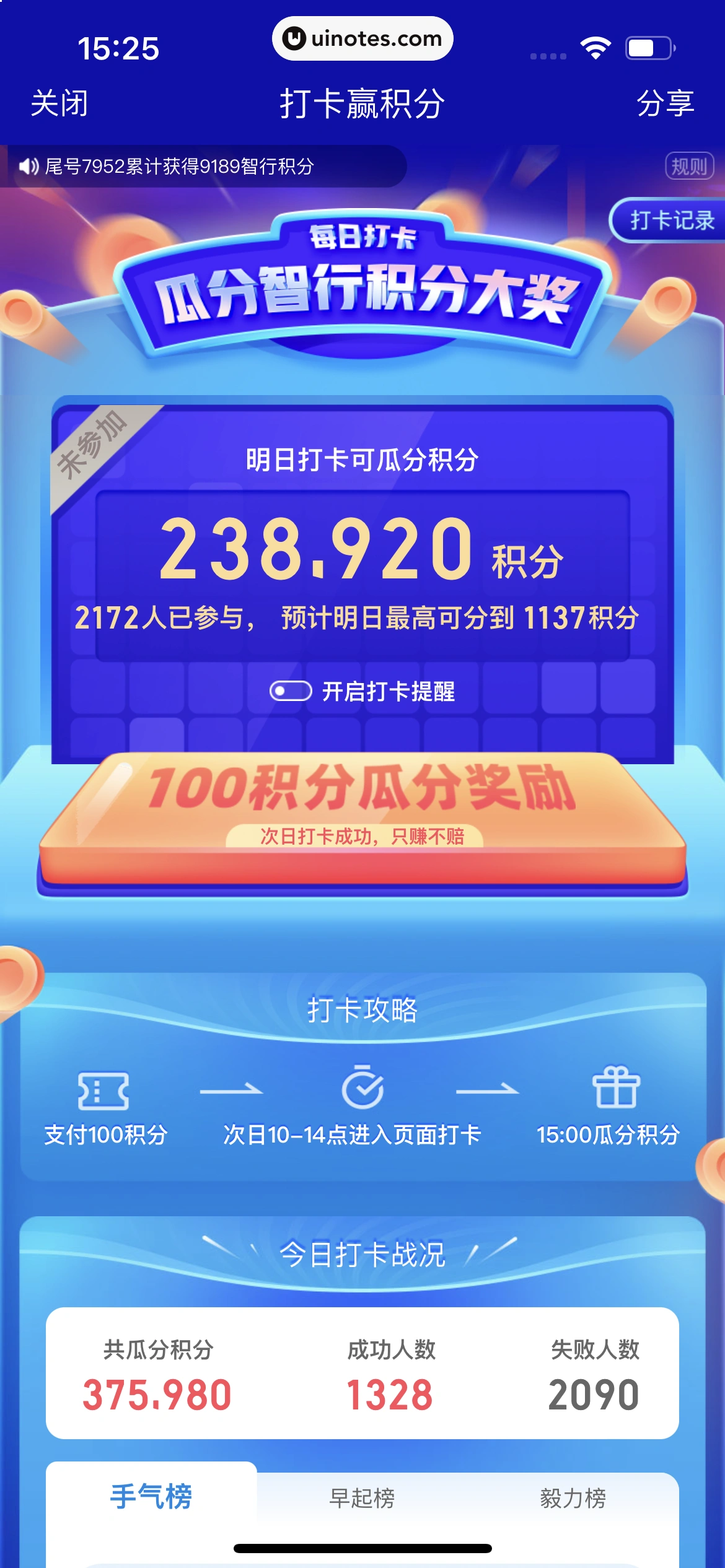Screen dimensions: 725x1568
Task: Open the 规则 rules page
Action: click(x=689, y=166)
